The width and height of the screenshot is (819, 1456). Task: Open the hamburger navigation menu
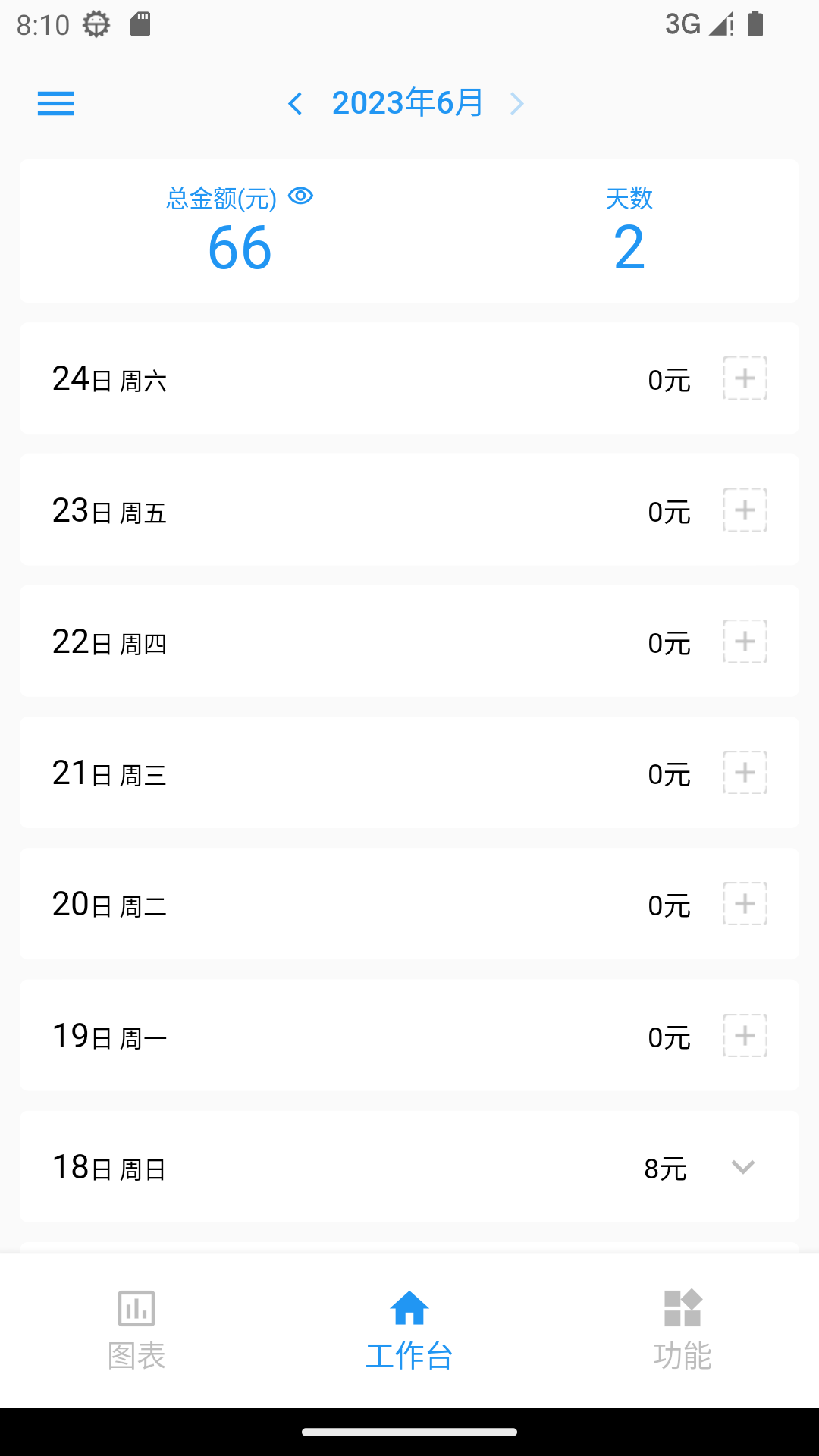coord(55,103)
